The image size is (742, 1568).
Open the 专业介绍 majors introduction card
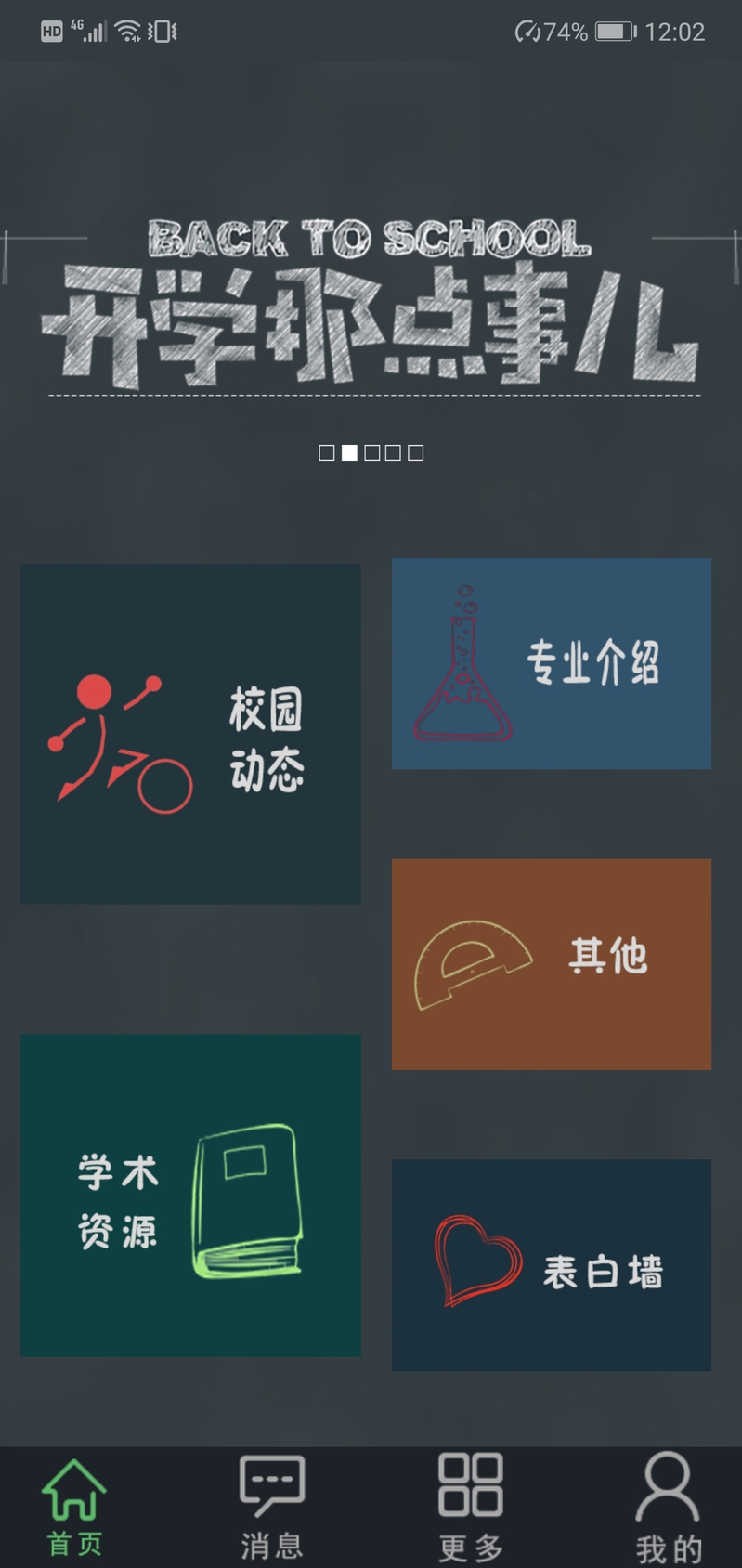point(552,663)
